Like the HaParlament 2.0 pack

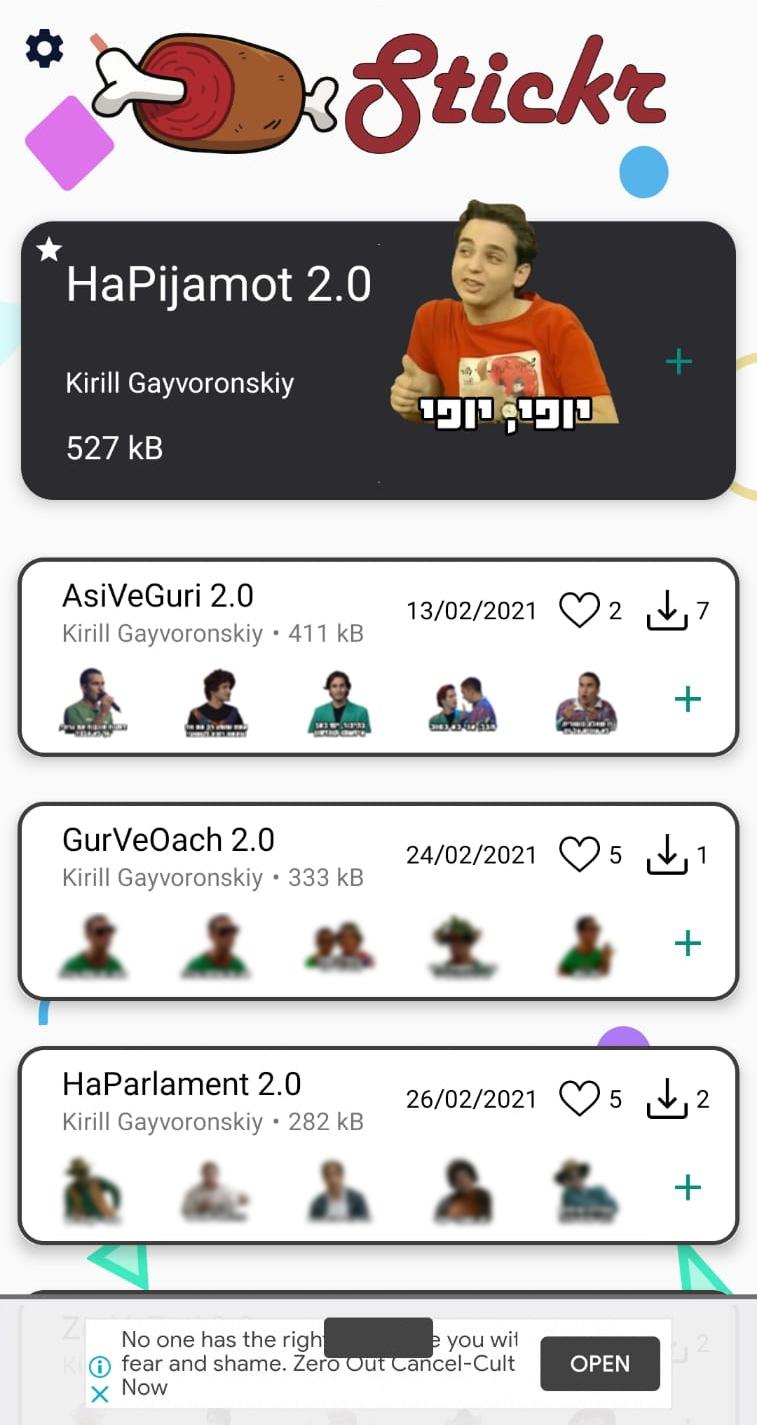click(x=578, y=1099)
